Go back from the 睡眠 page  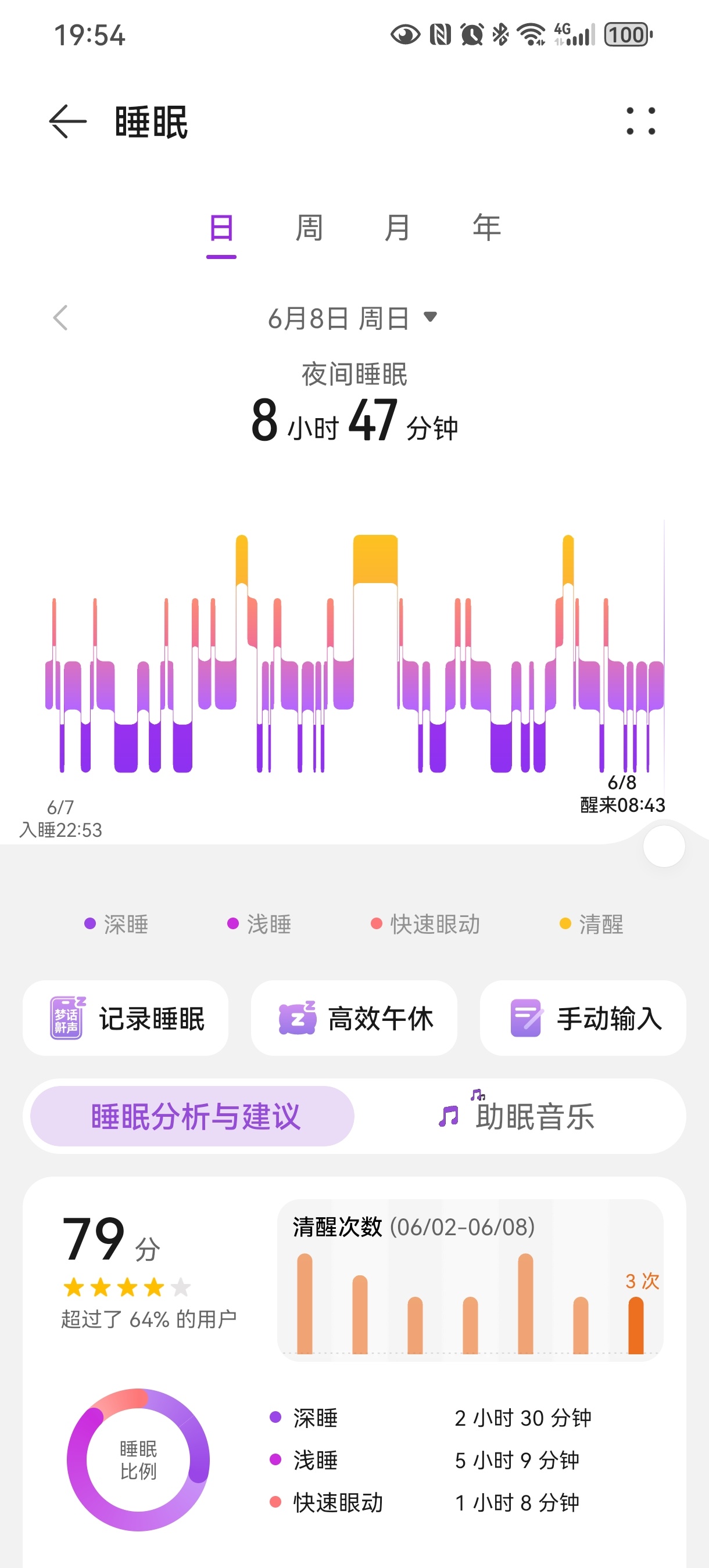point(67,121)
